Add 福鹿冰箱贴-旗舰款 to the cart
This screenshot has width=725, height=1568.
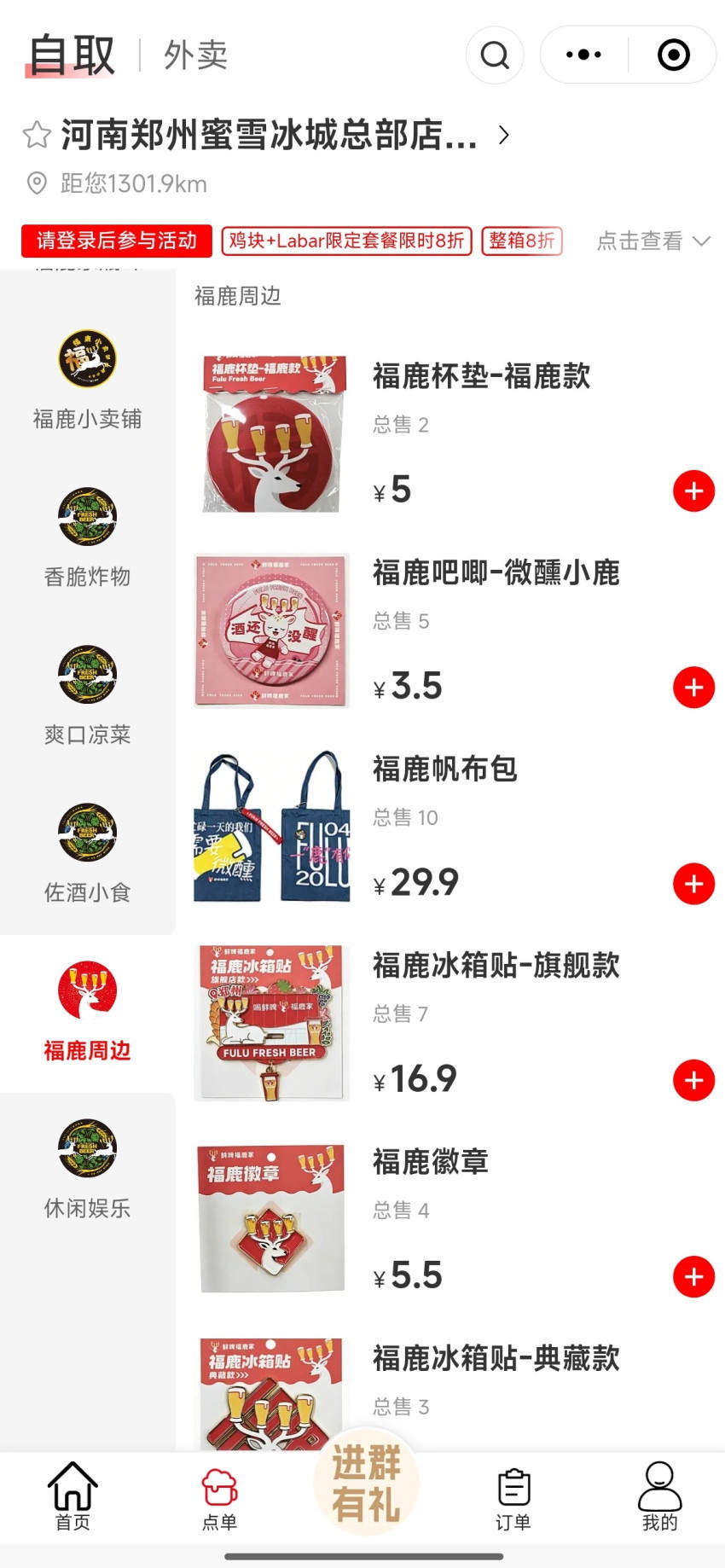pyautogui.click(x=693, y=1080)
